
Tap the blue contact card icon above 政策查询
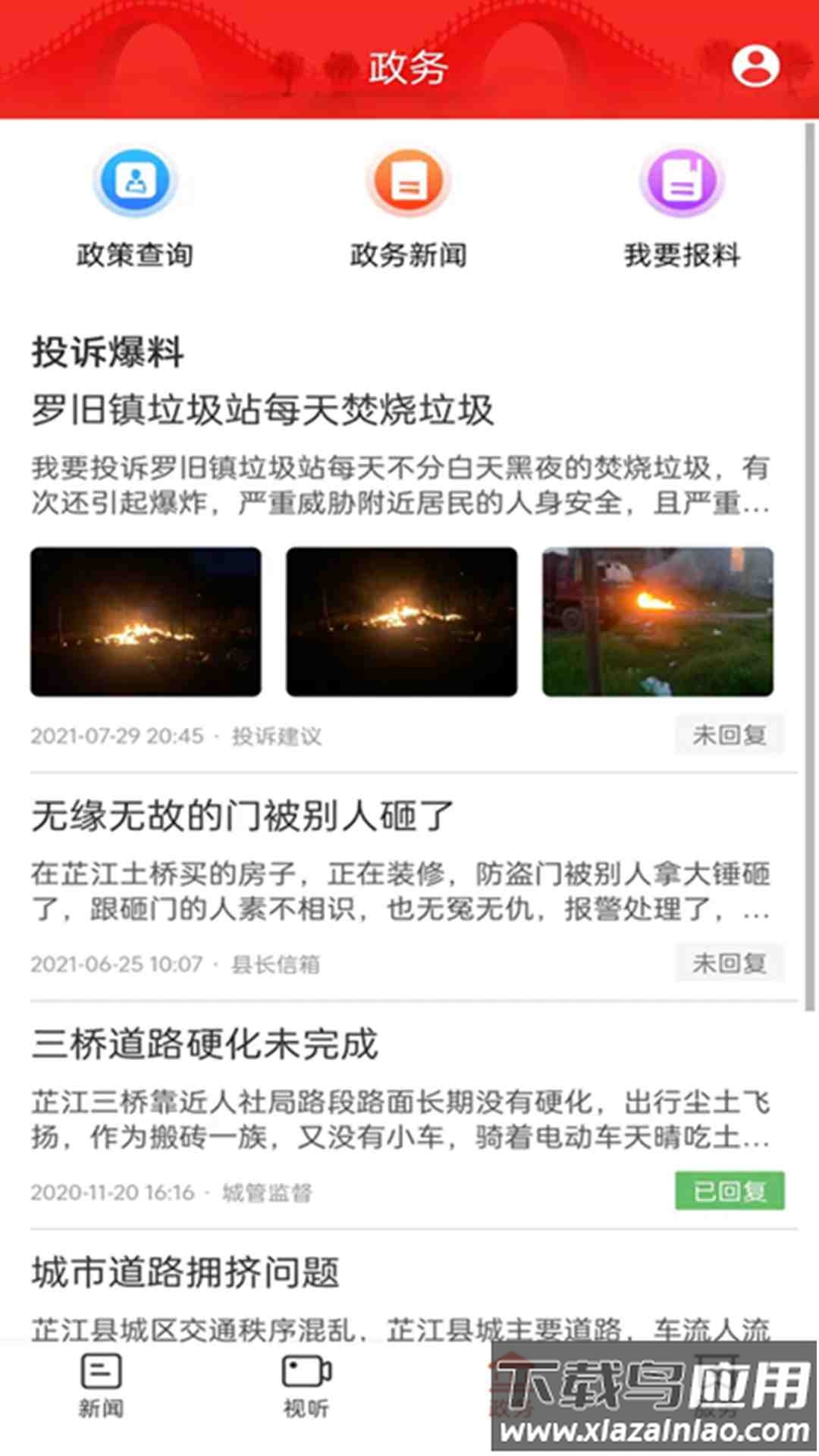[x=135, y=180]
